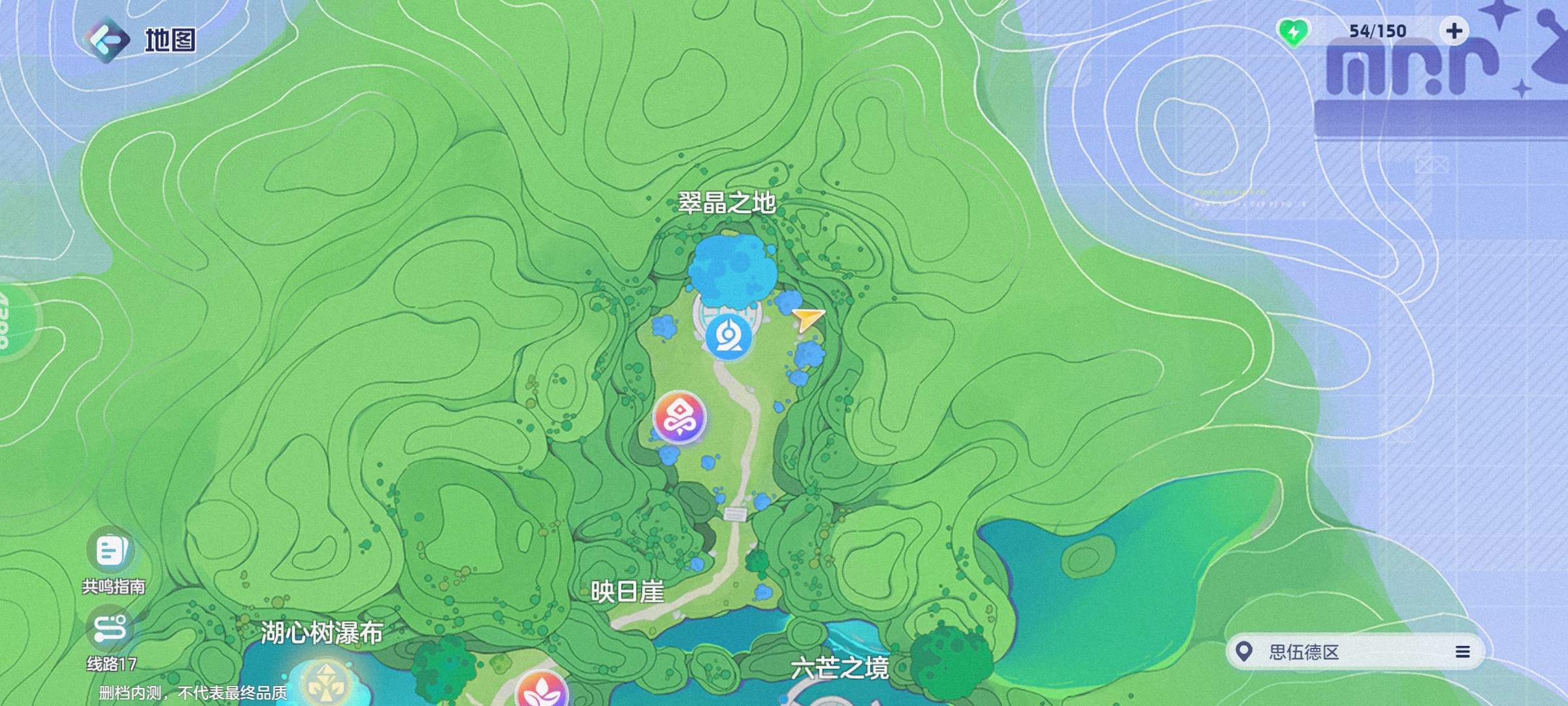The width and height of the screenshot is (1568, 706).
Task: Select the blue teleport marker at 翠晶之地
Action: coord(728,336)
